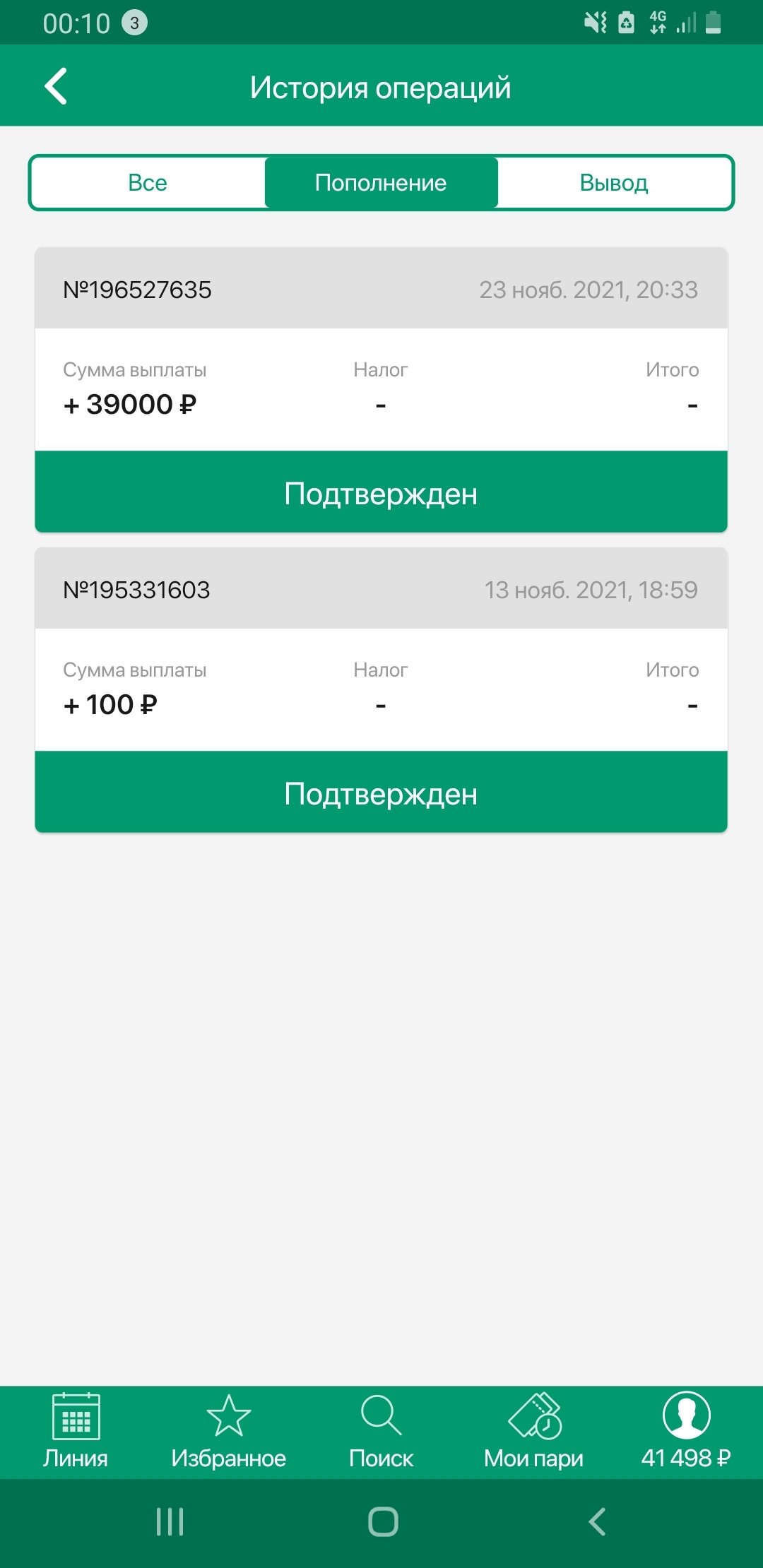Go back from История операций
The height and width of the screenshot is (1568, 763).
coord(57,86)
